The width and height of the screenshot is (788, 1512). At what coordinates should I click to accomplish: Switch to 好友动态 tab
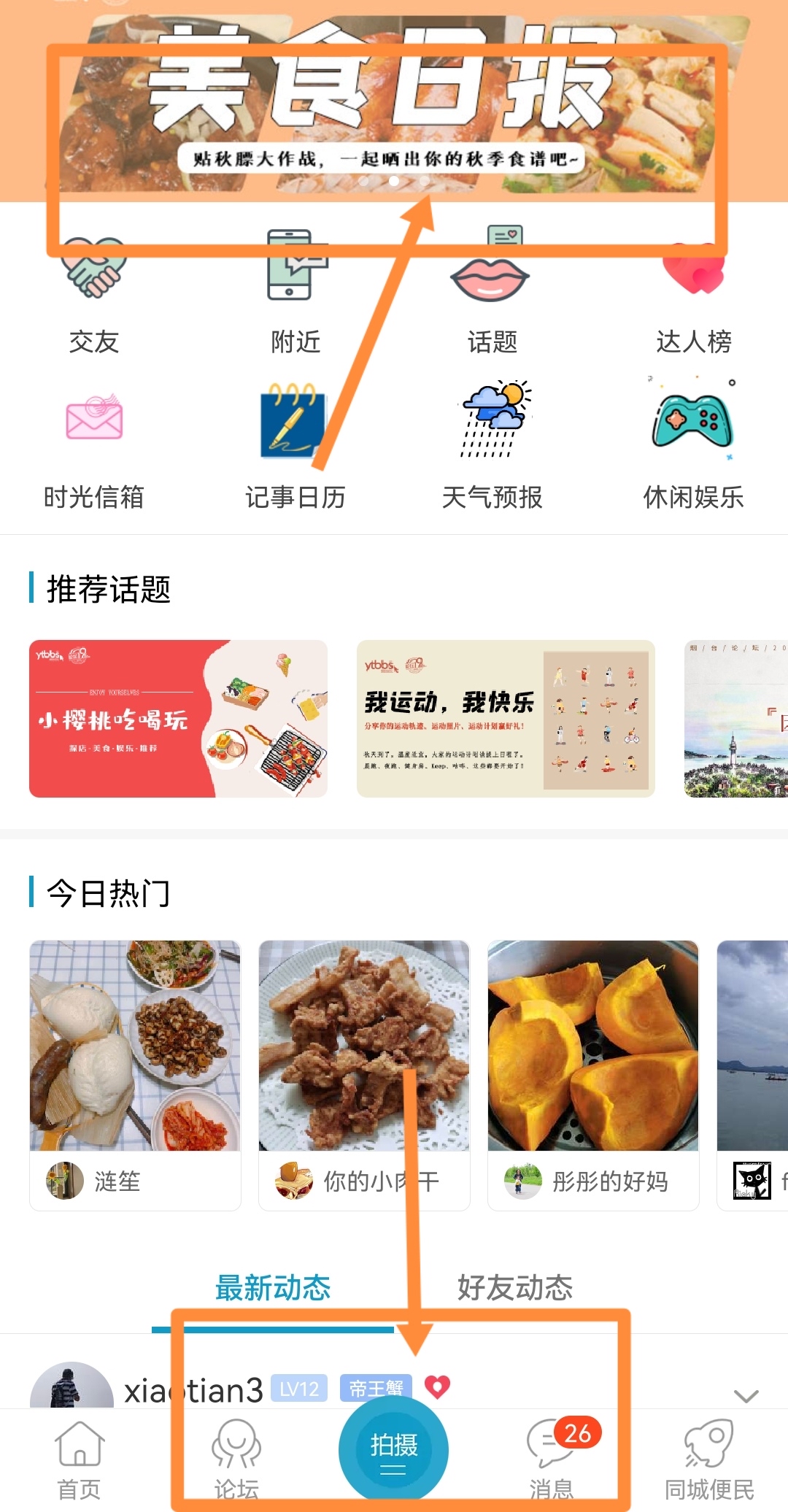pos(515,1288)
